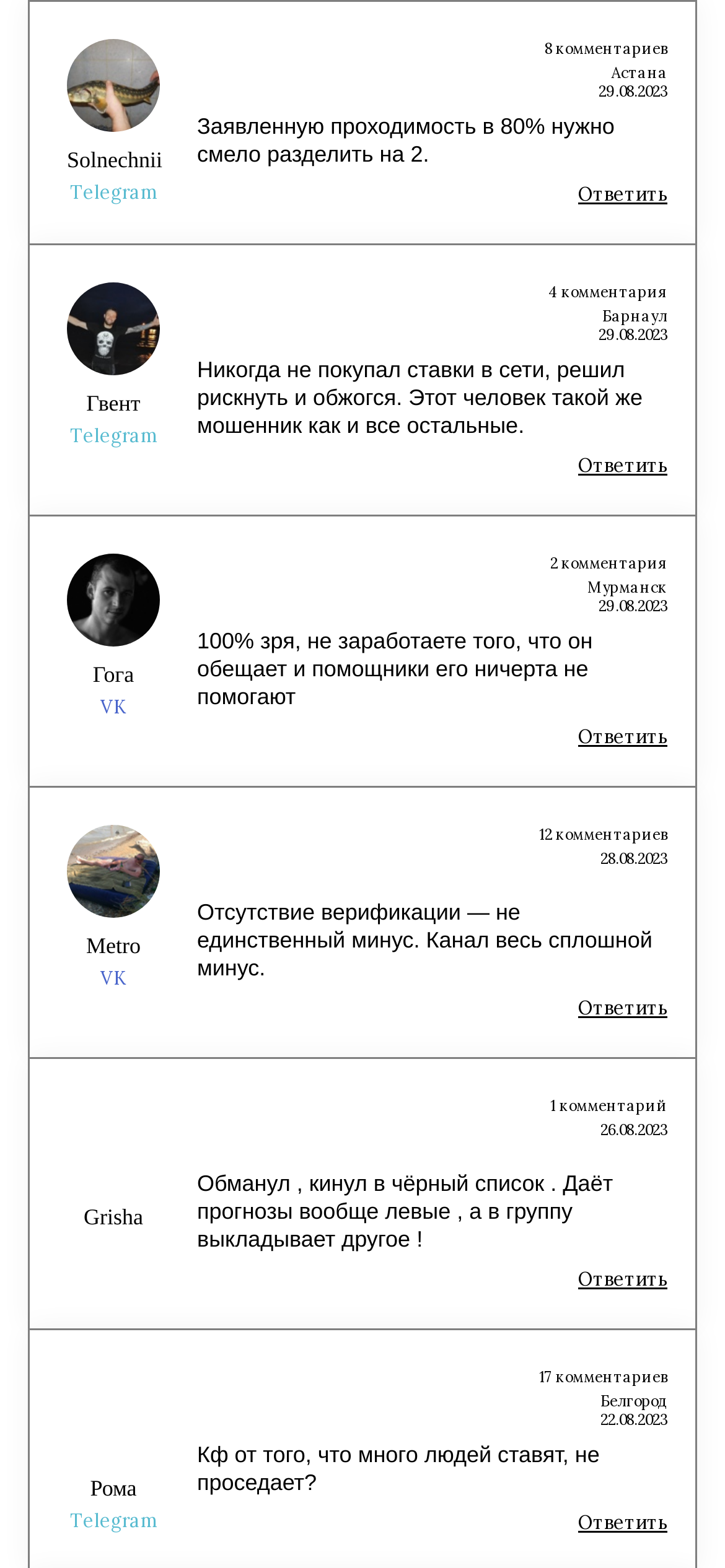This screenshot has width=725, height=1568.
Task: Reply to Solnechnii's comment
Action: click(x=622, y=194)
